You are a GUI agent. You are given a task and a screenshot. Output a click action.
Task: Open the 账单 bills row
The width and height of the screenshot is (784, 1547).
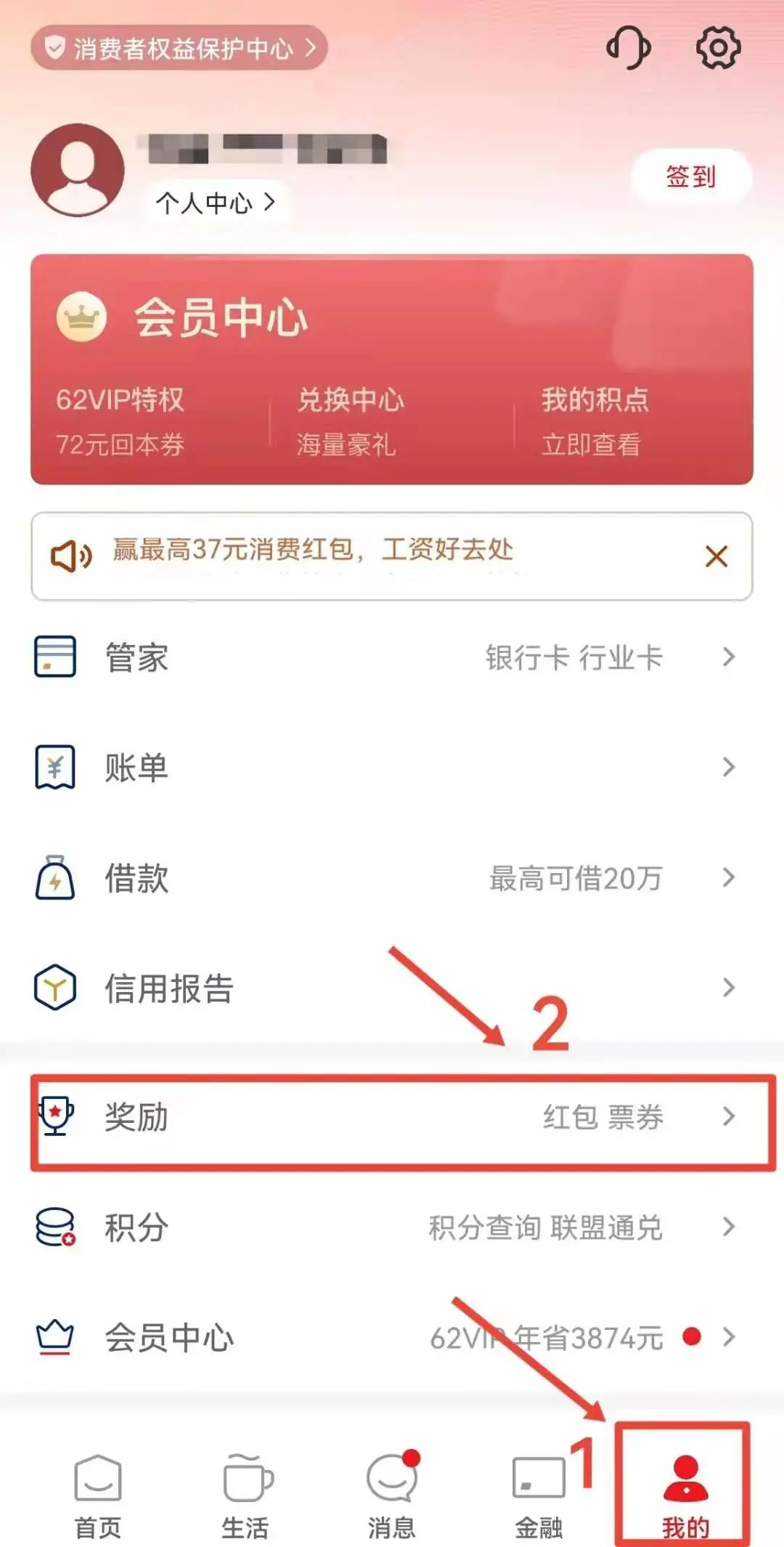pos(385,768)
